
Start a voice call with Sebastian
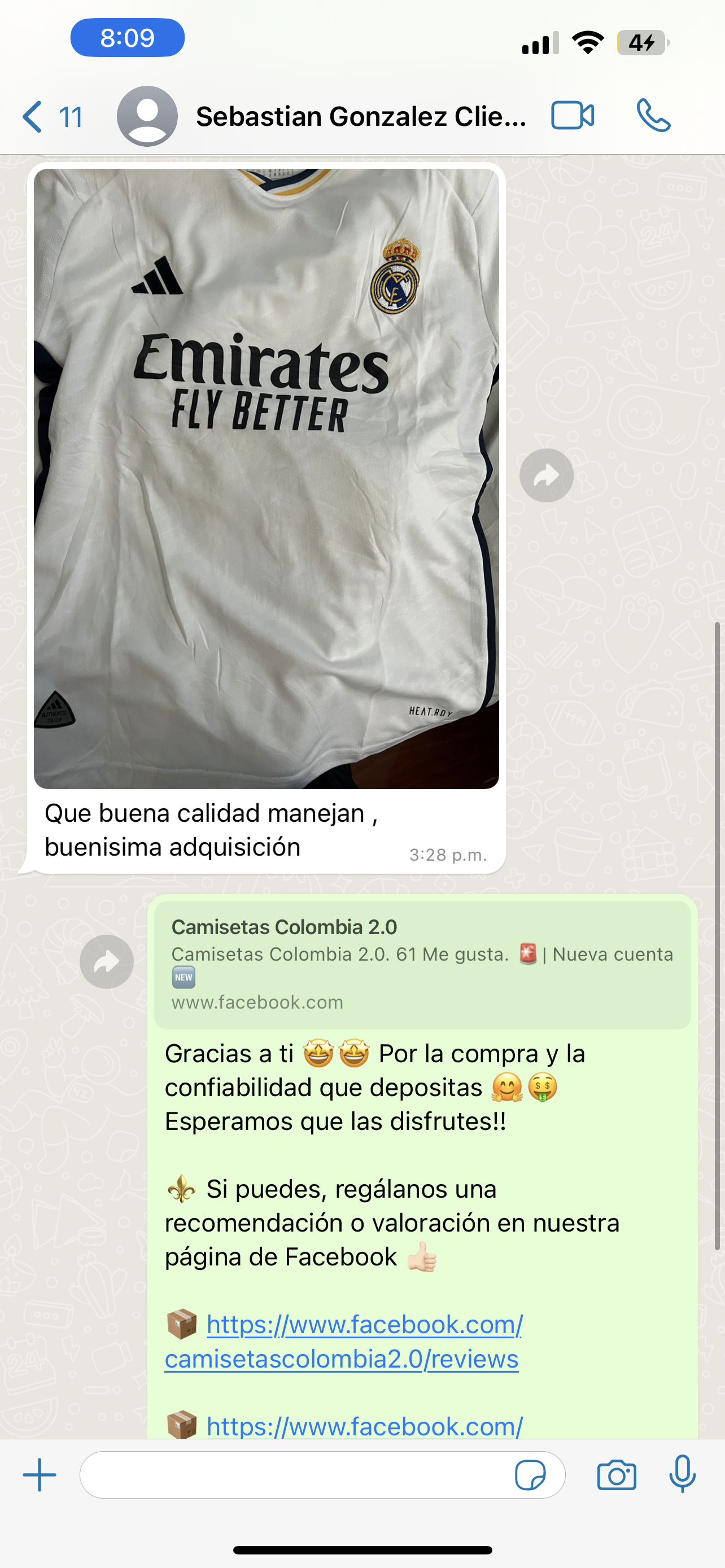pos(653,116)
